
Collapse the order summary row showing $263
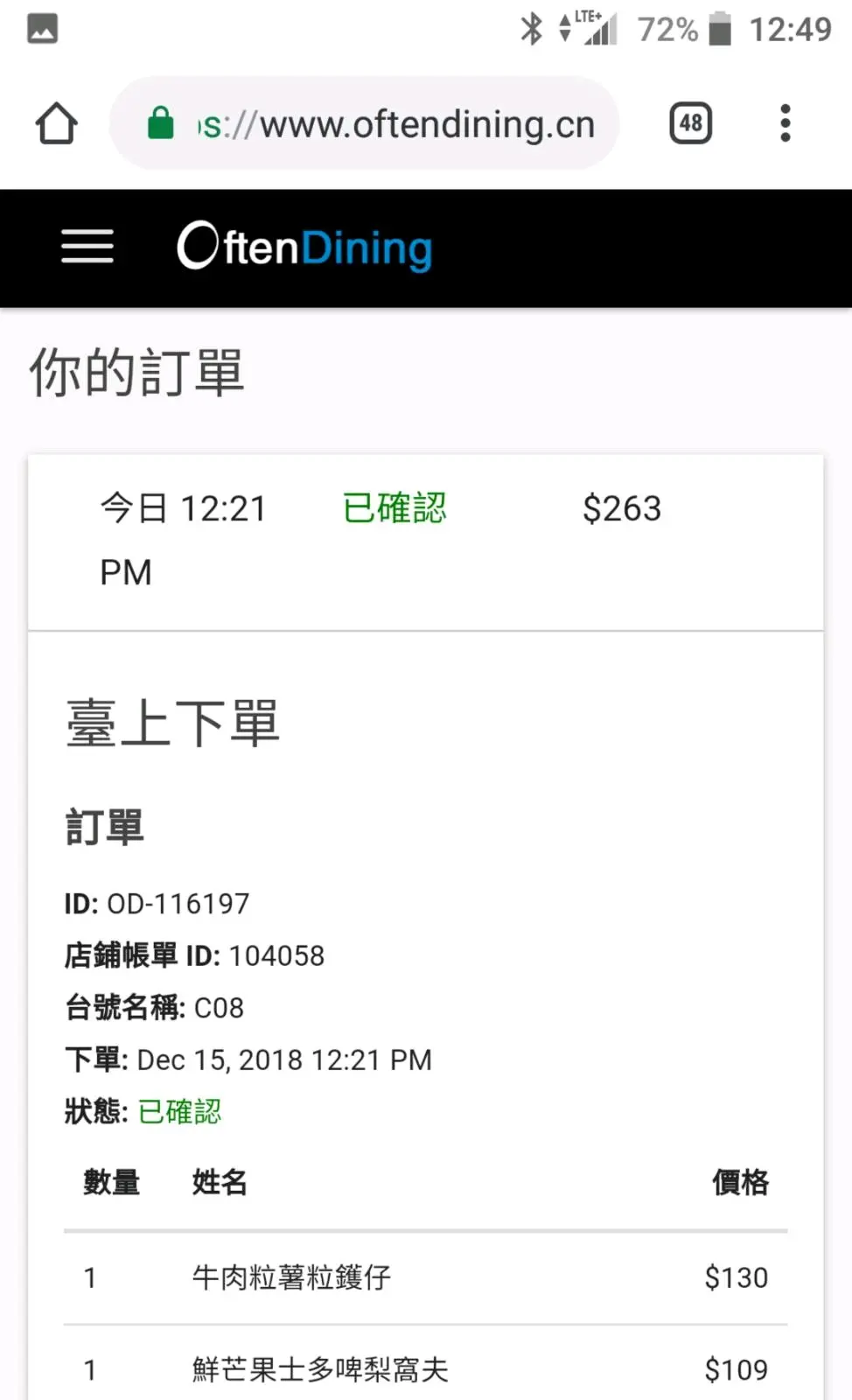(x=425, y=540)
